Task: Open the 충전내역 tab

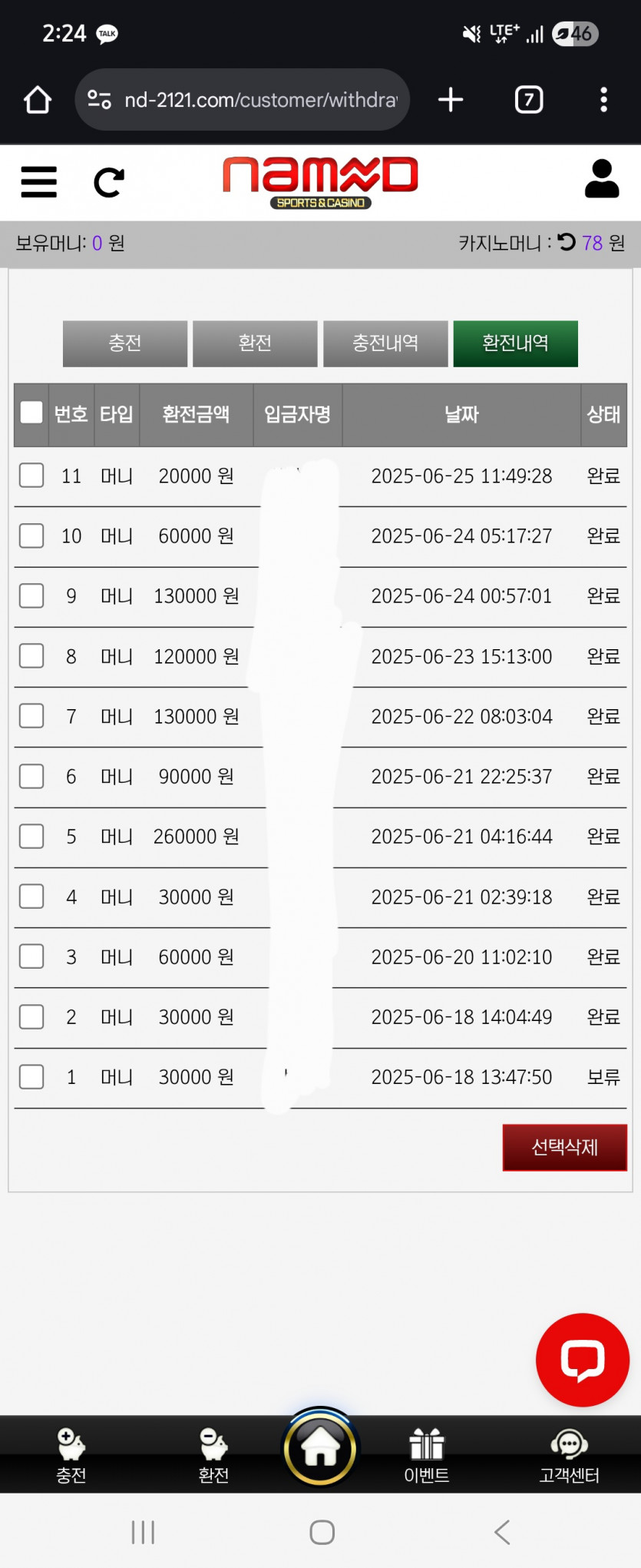Action: 385,343
